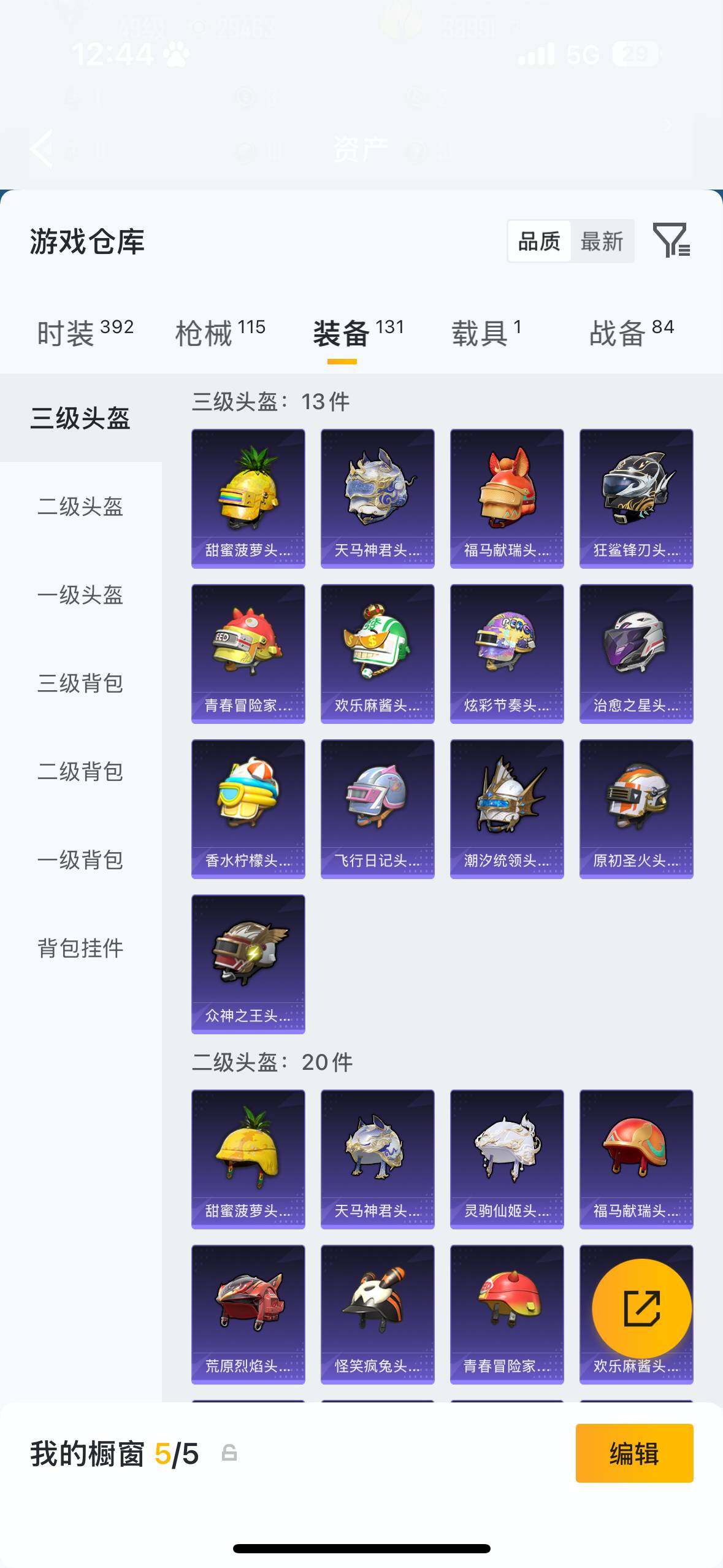Expand the 一级背包 section
Viewport: 723px width, 1568px height.
80,861
